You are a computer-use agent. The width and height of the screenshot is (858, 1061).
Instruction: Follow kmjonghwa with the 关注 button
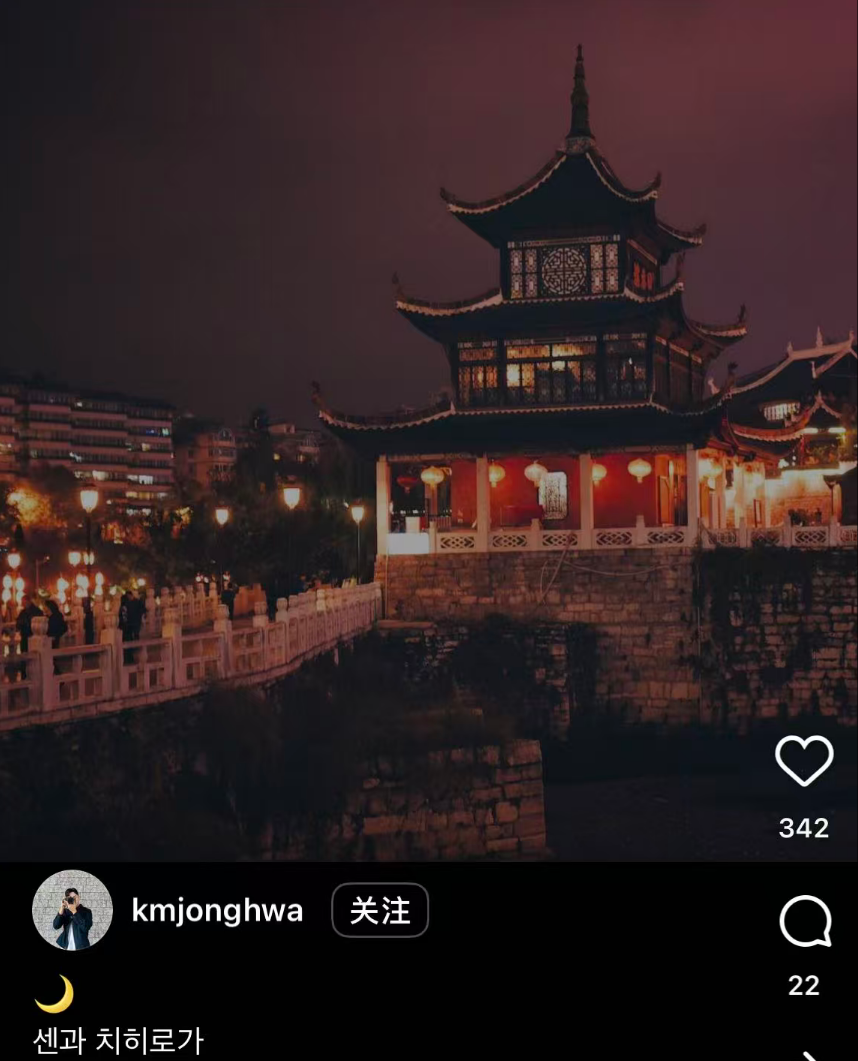click(380, 910)
